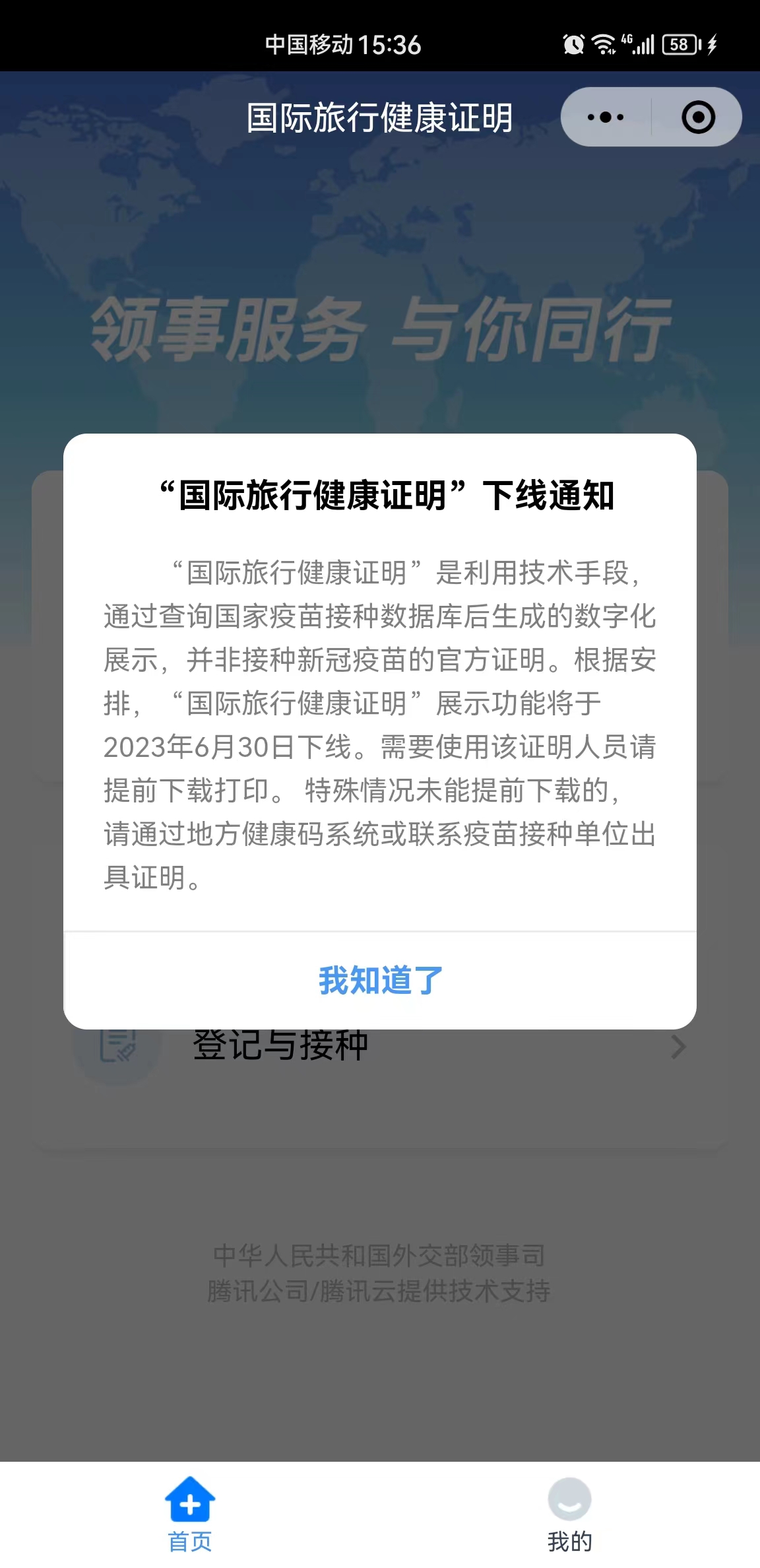Close the mini program via circle icon
Screen dimensions: 760x1568
click(698, 117)
